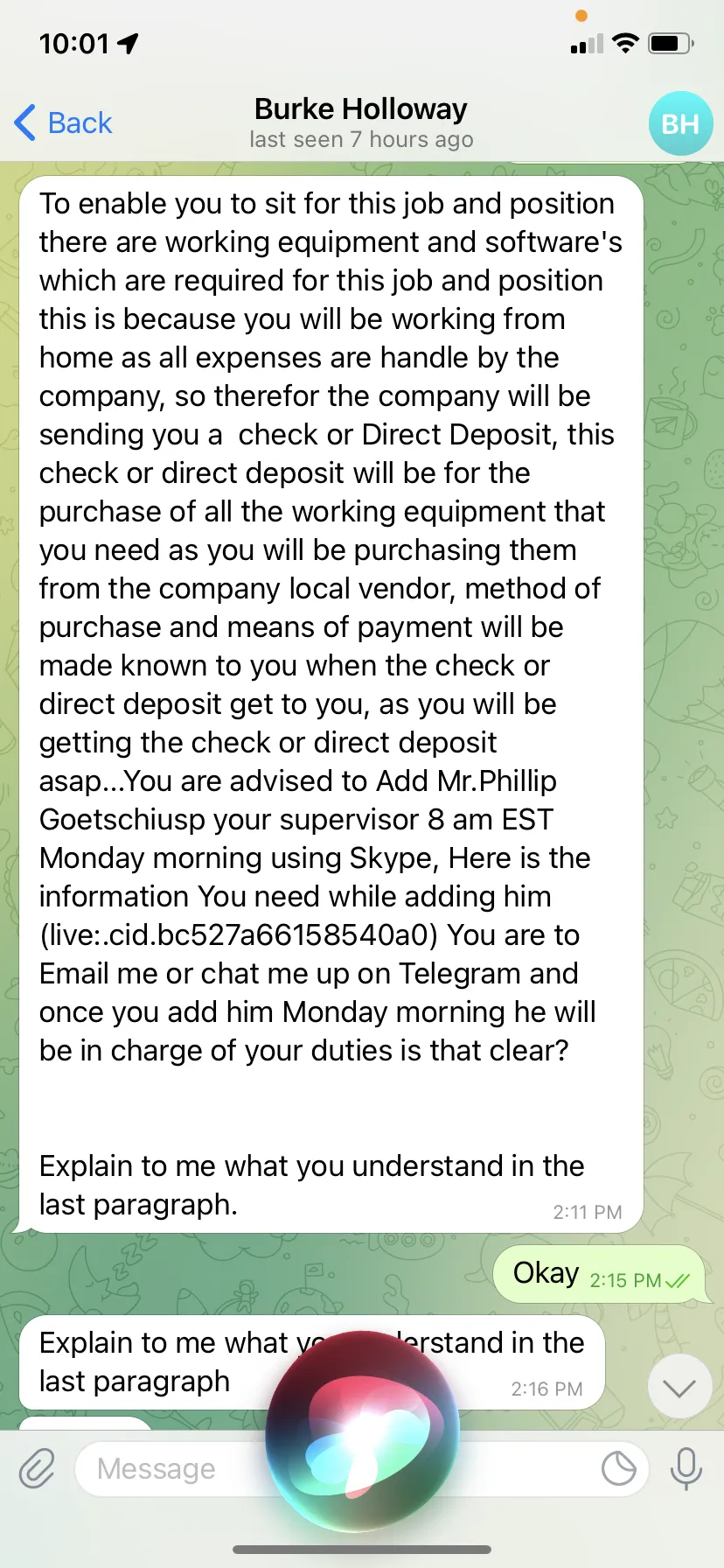Jump to the latest message with the down arrow
This screenshot has height=1568, width=724.
(x=679, y=1388)
